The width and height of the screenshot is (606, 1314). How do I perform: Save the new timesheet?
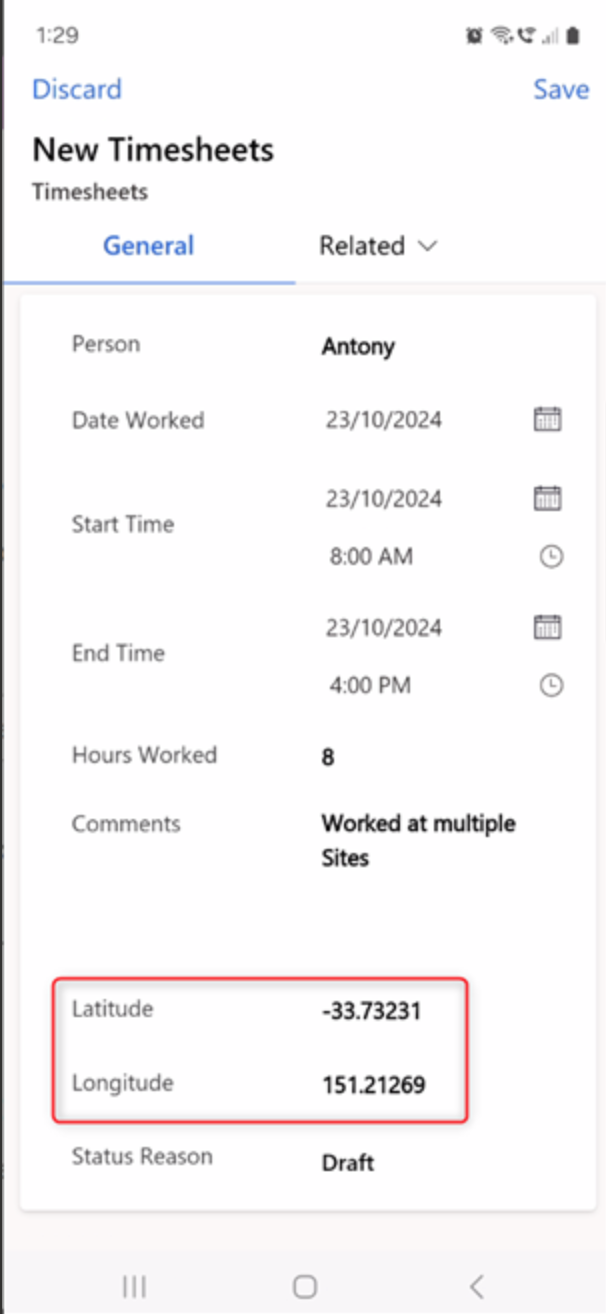[x=560, y=89]
